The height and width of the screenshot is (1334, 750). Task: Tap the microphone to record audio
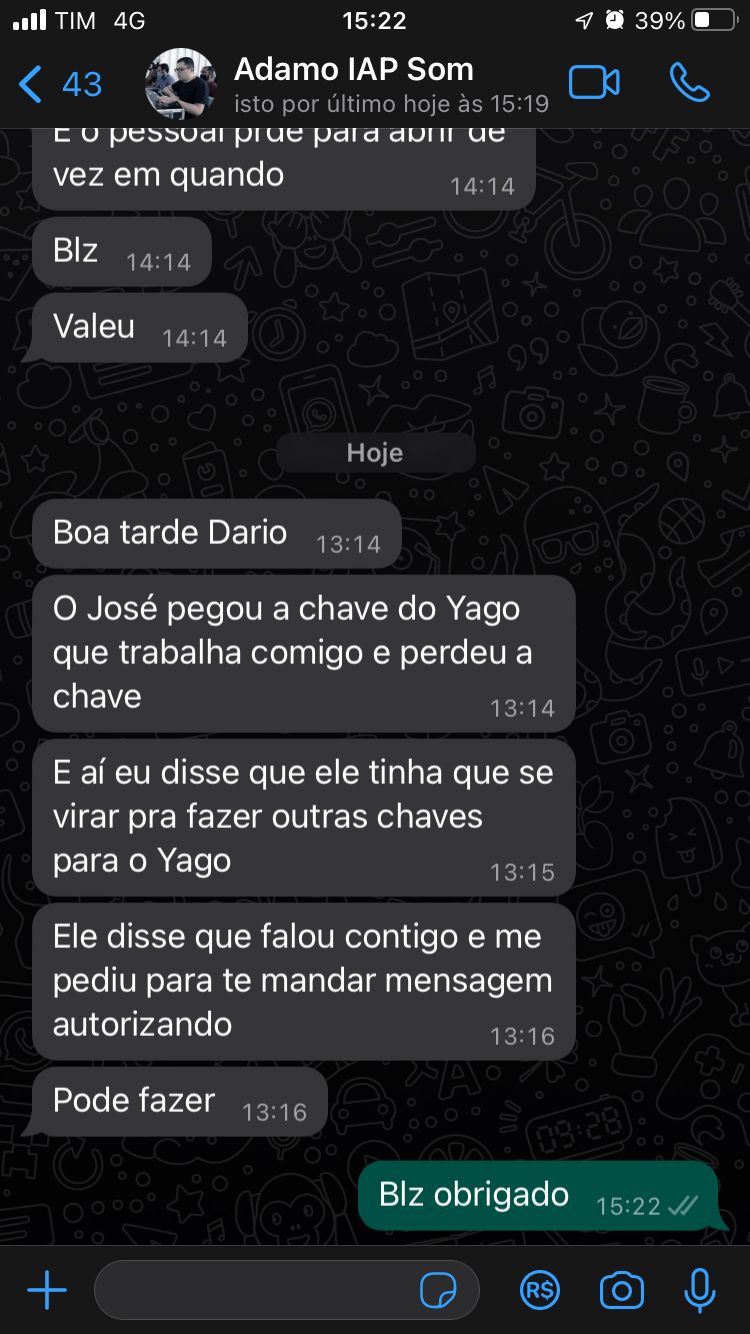pos(700,1290)
